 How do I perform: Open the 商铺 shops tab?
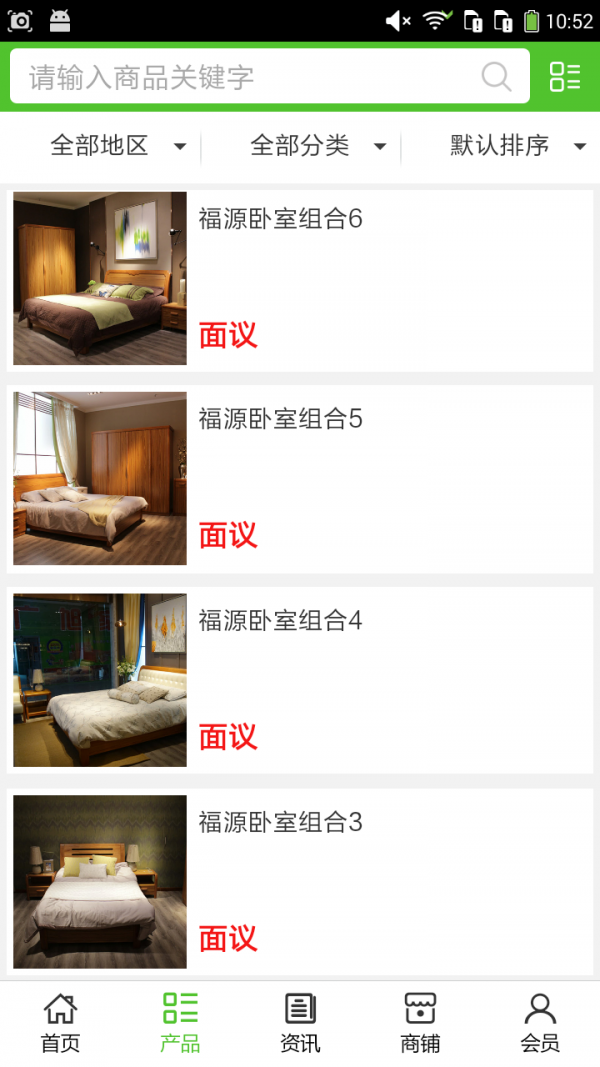(420, 1024)
